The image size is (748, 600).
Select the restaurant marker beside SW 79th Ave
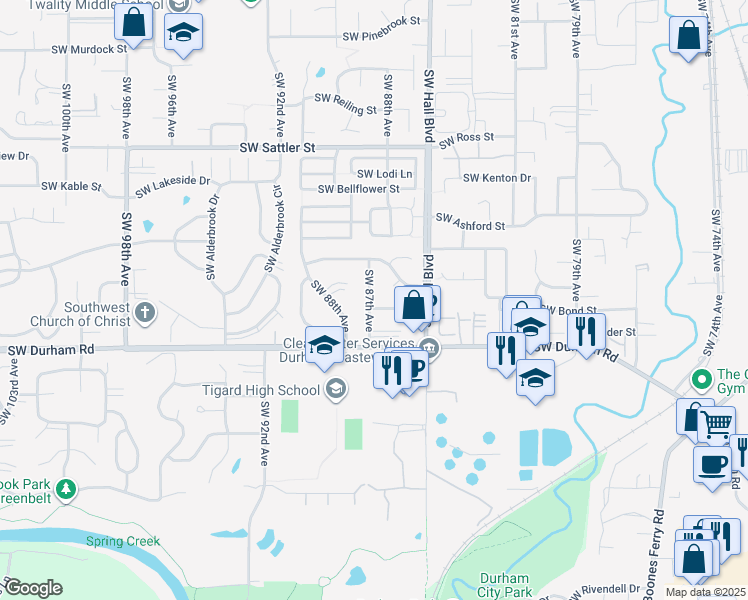[586, 331]
